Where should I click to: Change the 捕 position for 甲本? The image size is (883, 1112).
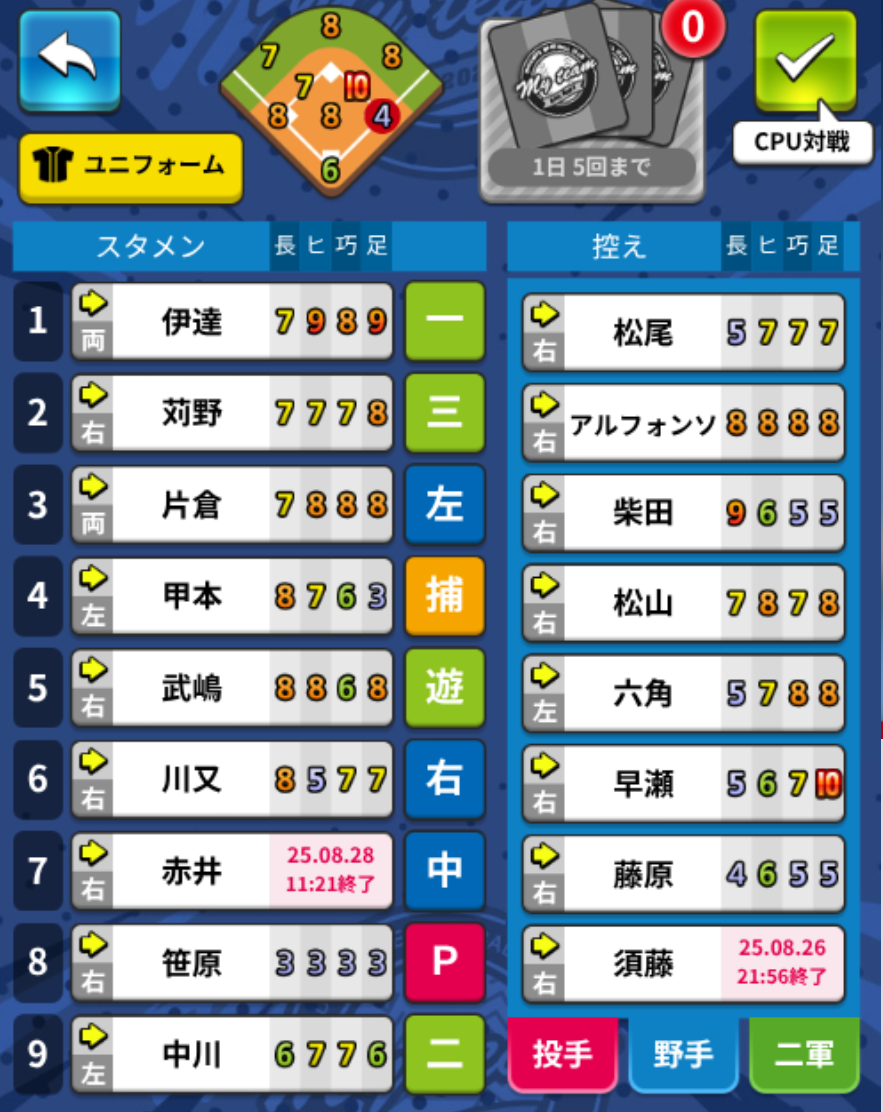point(445,596)
